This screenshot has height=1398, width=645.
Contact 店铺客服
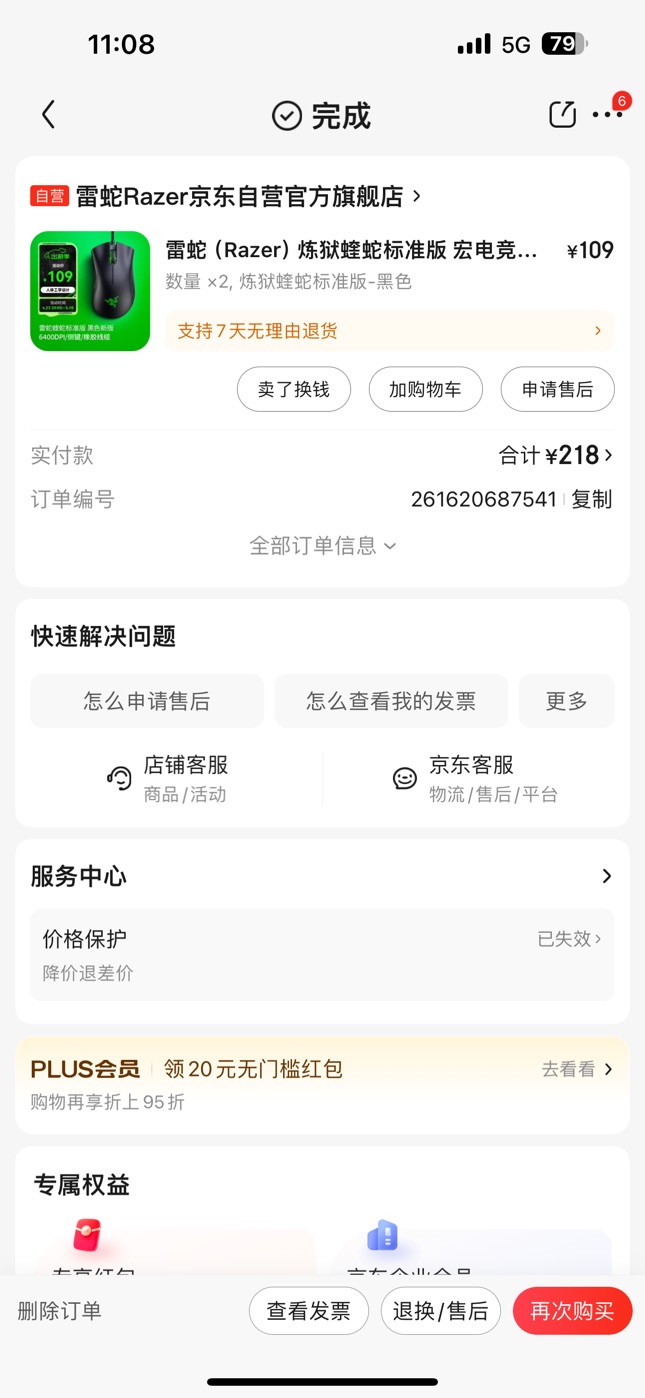168,778
